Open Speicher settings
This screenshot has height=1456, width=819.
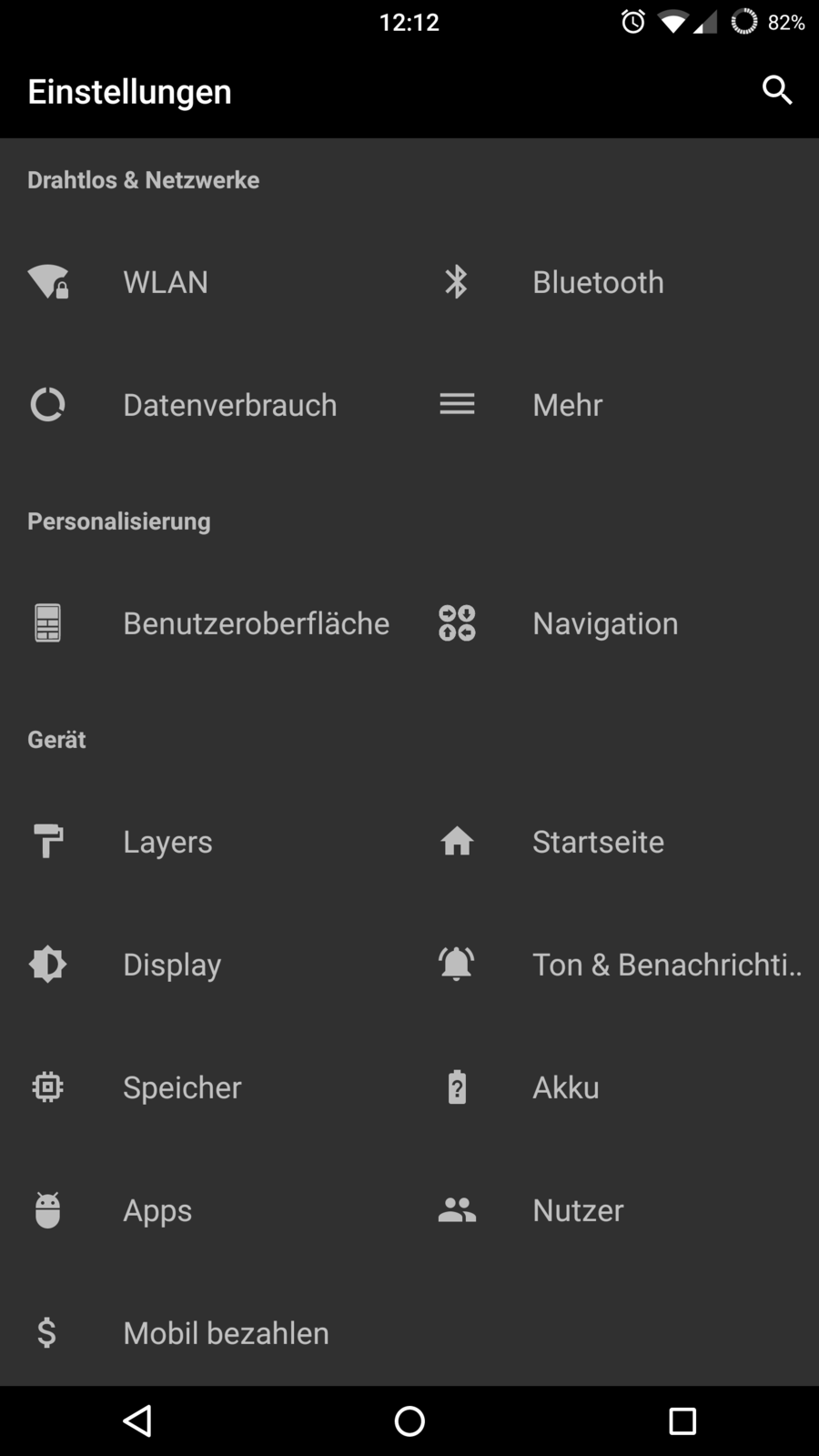(x=182, y=1087)
